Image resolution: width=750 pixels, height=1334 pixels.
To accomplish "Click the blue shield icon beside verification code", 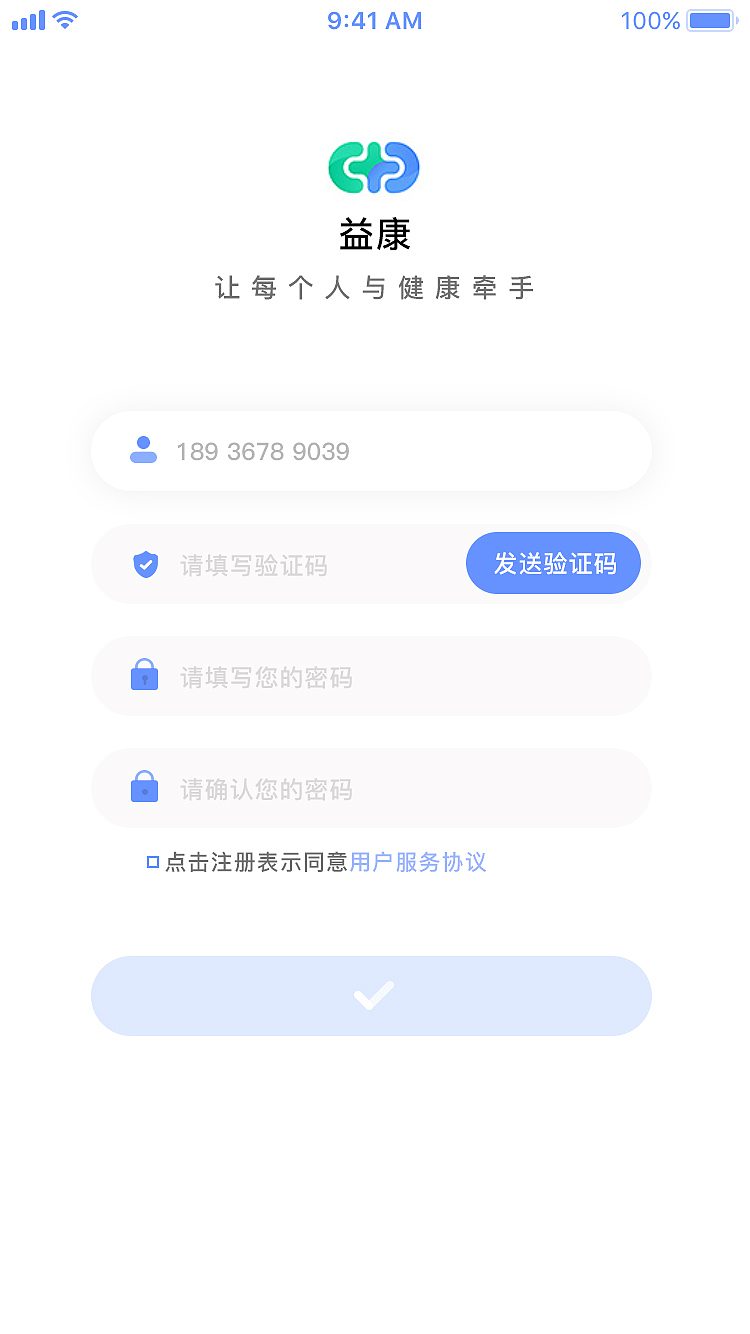I will point(146,564).
